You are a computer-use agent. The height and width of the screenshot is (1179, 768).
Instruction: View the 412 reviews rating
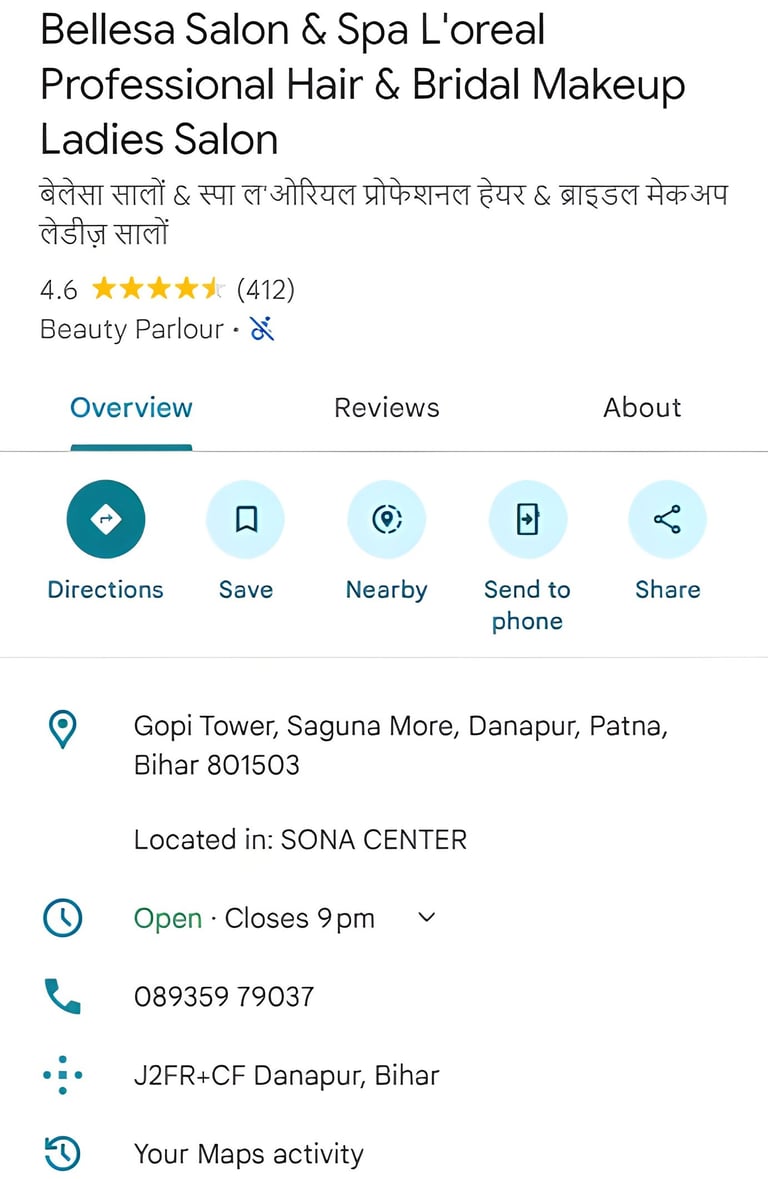[x=265, y=290]
